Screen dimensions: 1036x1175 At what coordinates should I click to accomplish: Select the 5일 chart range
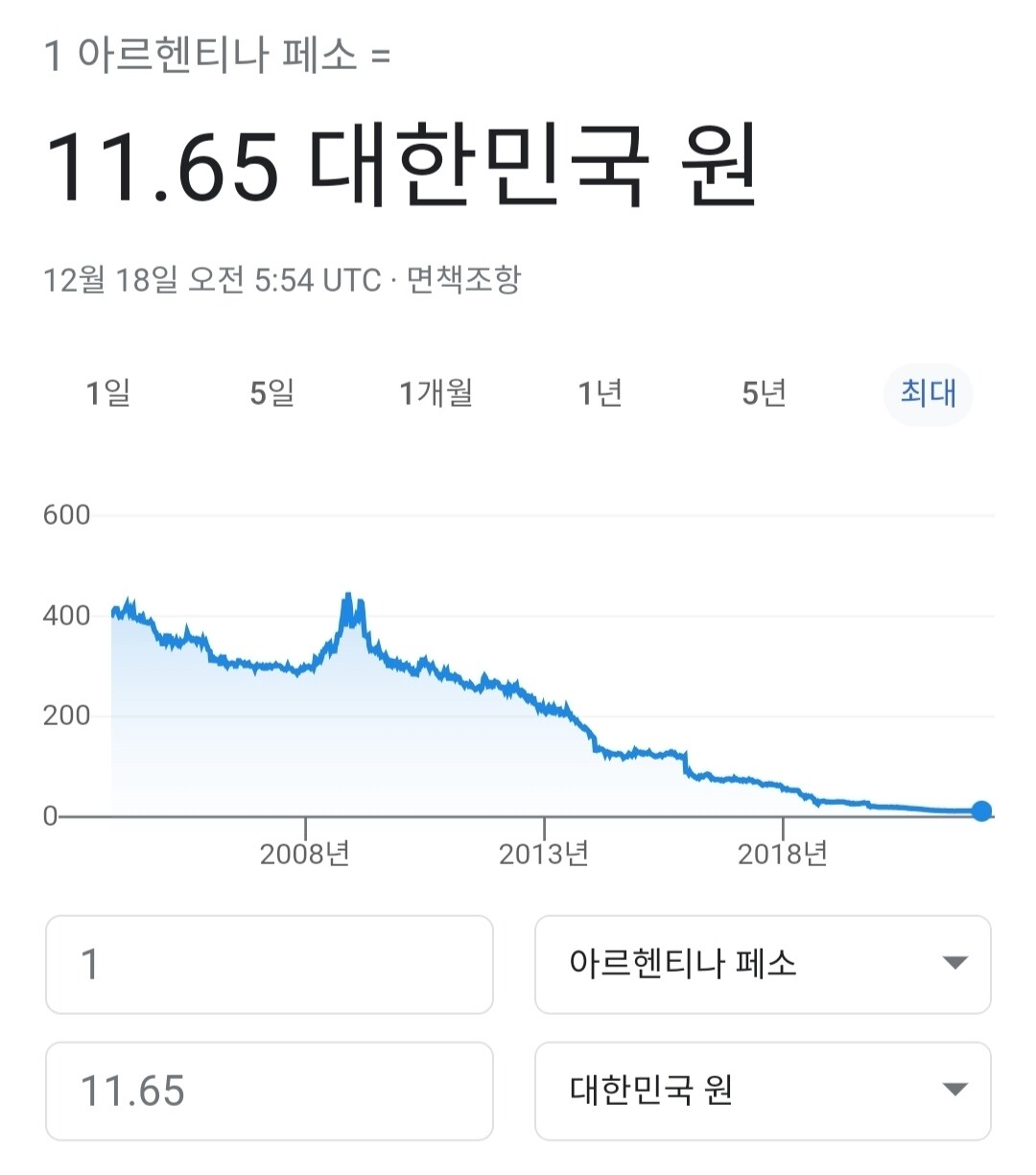(x=272, y=393)
